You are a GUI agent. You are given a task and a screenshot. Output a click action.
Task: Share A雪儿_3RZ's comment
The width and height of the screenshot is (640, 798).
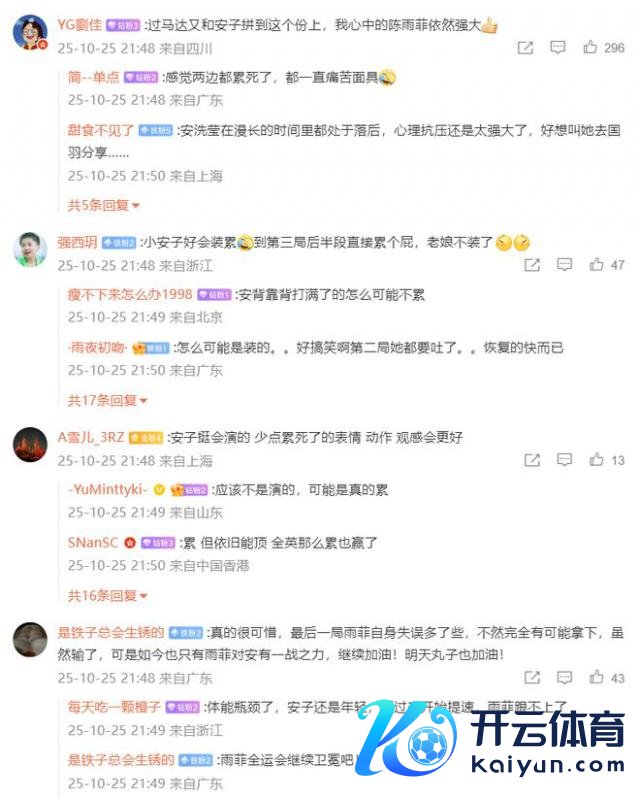(x=532, y=460)
